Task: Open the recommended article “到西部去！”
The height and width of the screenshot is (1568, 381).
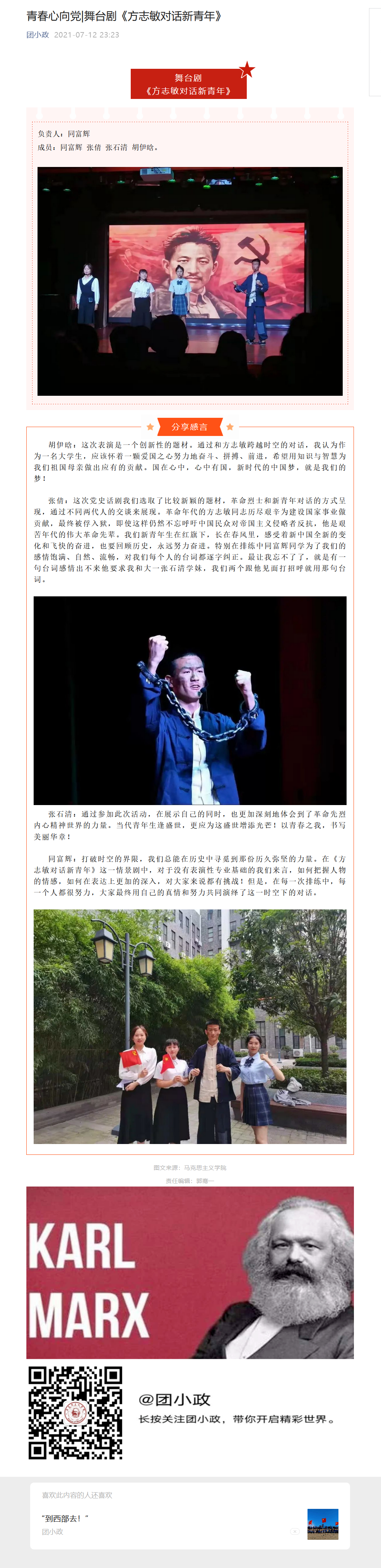Action: (65, 1518)
